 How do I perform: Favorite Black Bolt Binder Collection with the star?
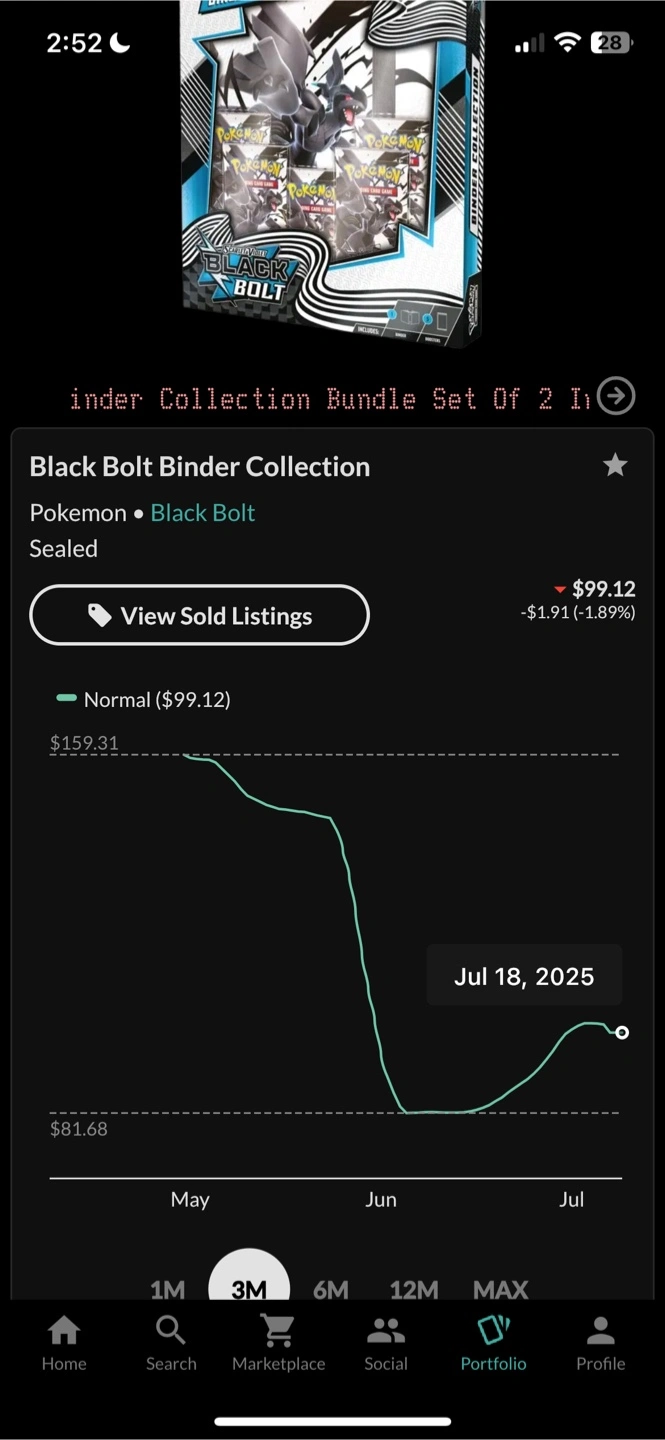point(615,464)
